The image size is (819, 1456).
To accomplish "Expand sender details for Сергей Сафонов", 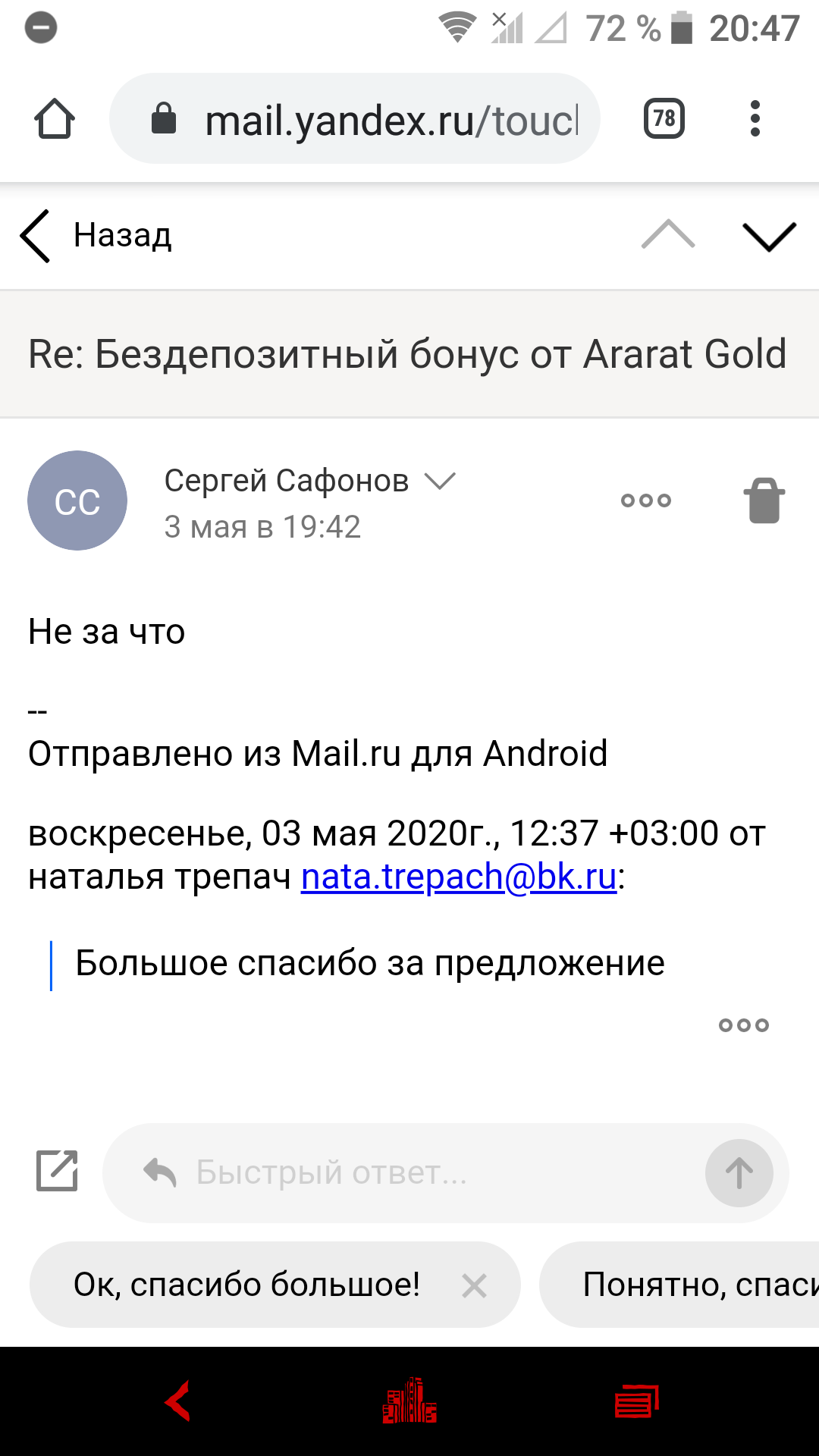I will (x=440, y=481).
